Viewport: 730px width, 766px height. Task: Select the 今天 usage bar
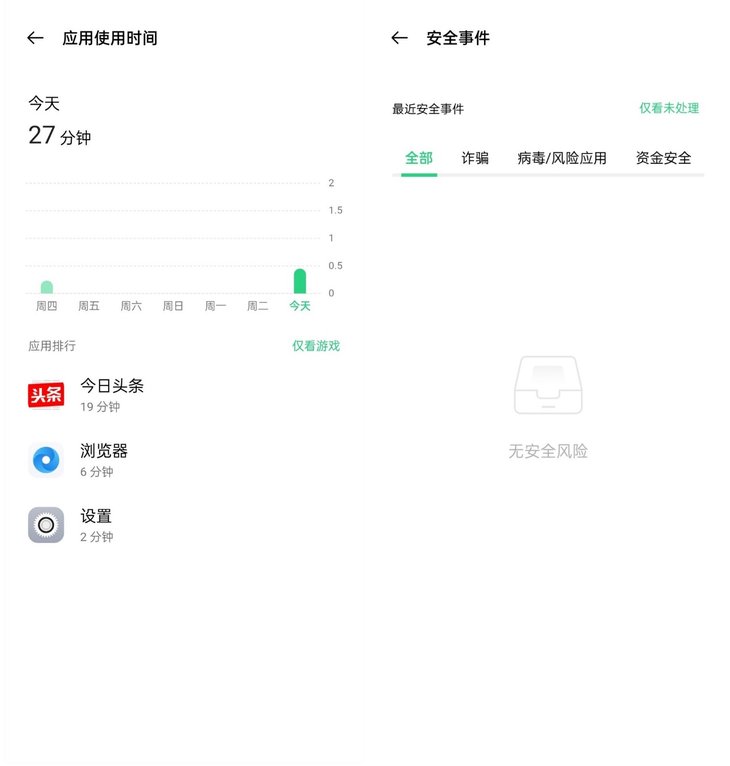coord(300,281)
